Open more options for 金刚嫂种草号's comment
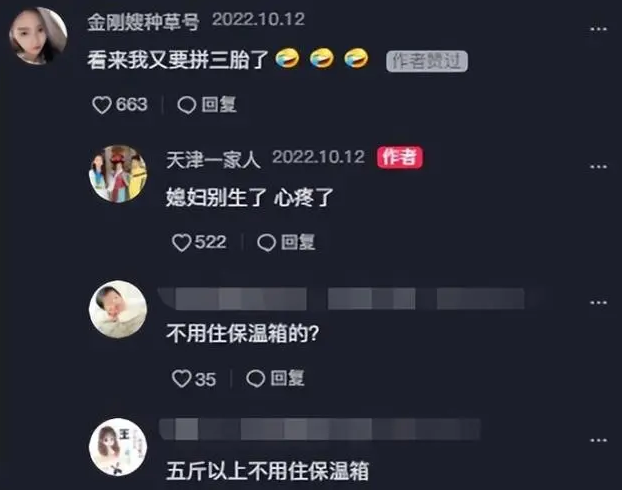The height and width of the screenshot is (490, 622). 599,27
